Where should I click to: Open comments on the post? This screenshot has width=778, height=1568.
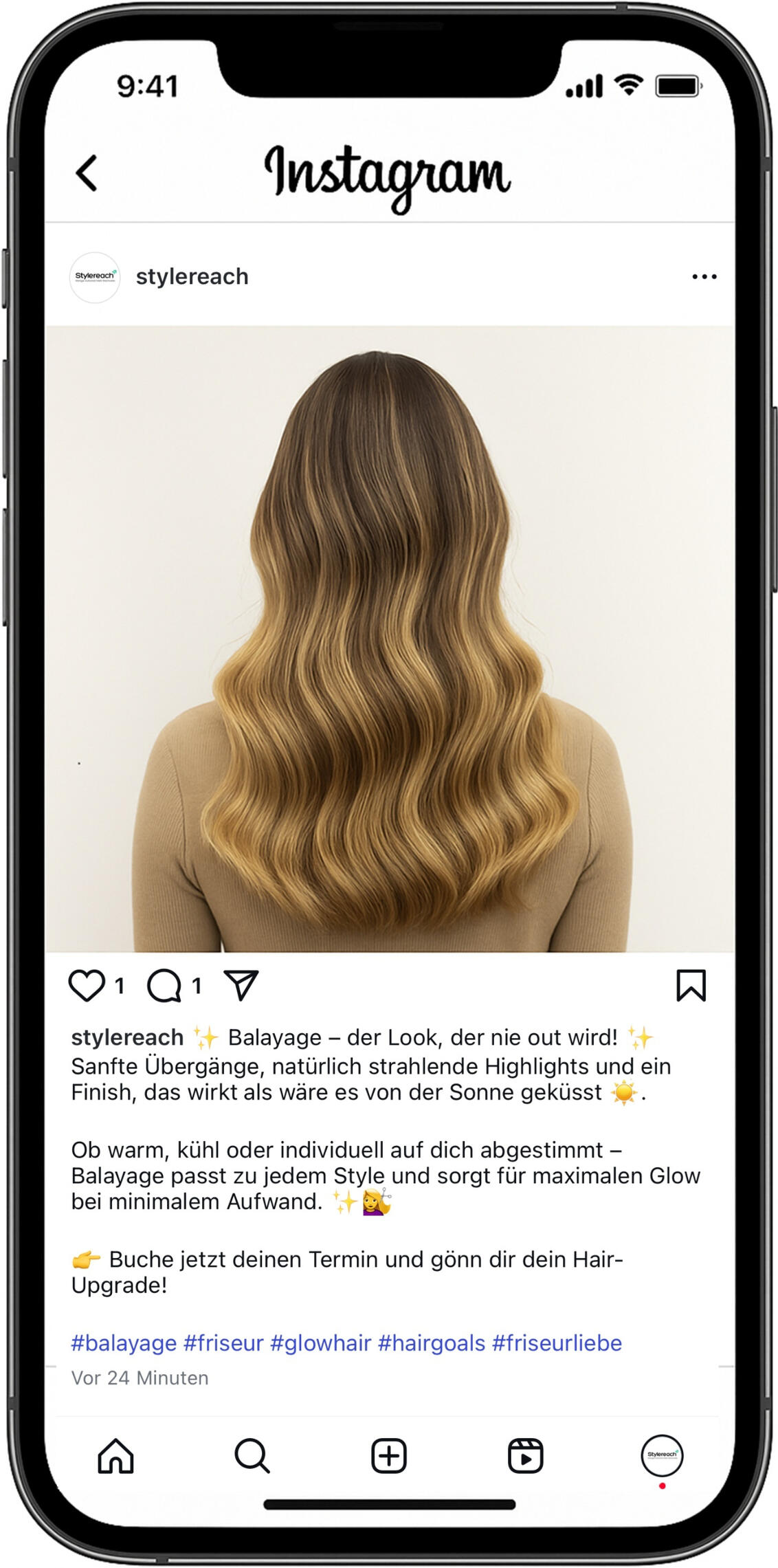(164, 986)
